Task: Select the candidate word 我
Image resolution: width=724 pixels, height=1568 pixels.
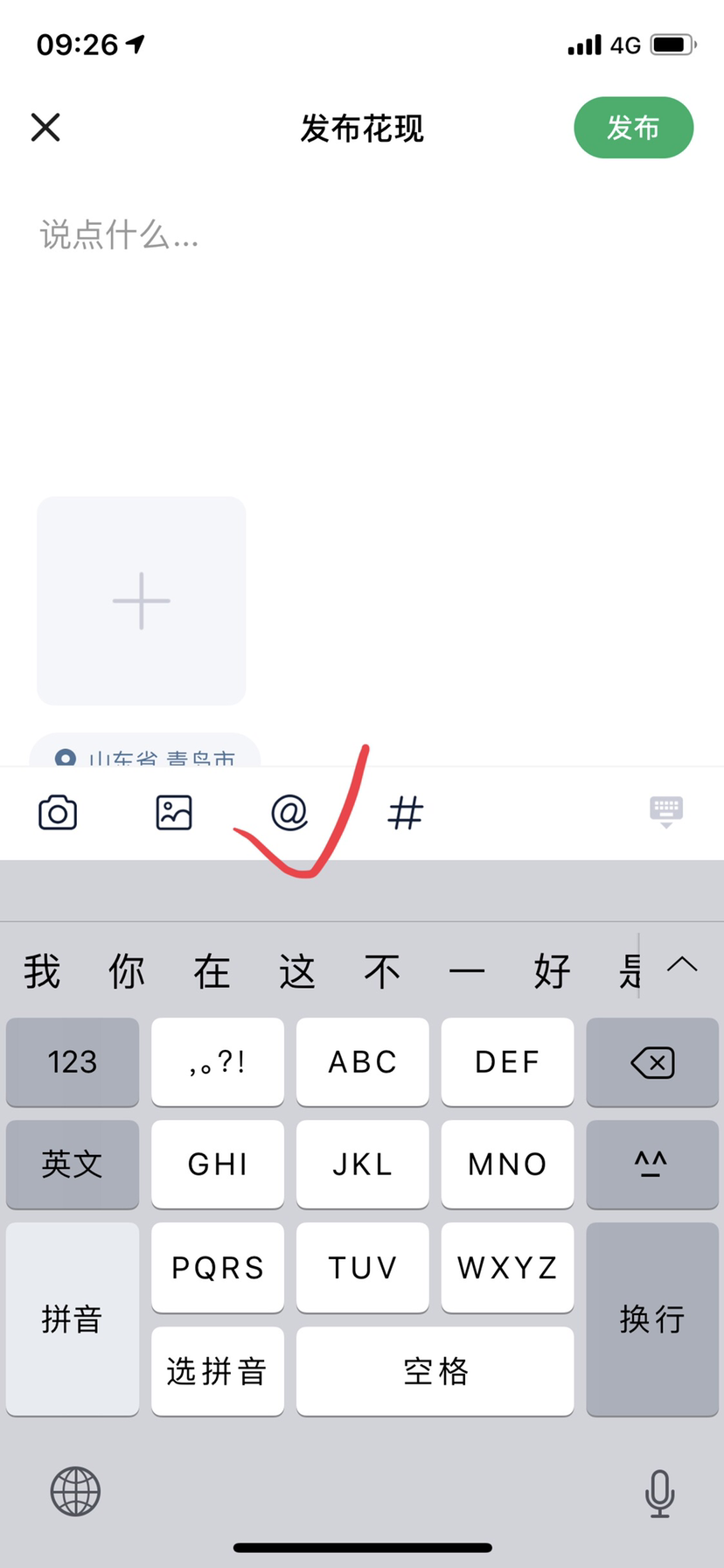Action: point(42,971)
